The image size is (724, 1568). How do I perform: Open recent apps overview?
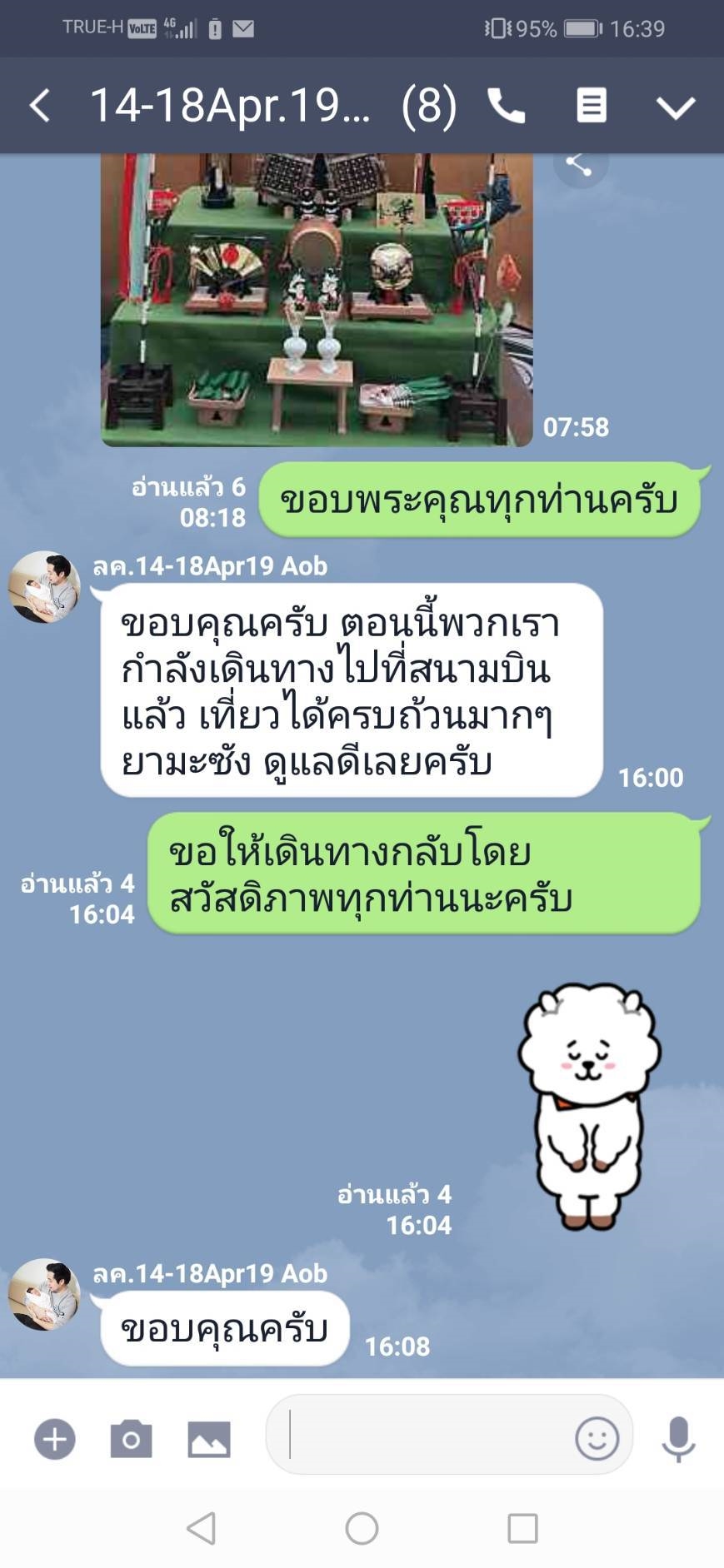[x=522, y=1528]
